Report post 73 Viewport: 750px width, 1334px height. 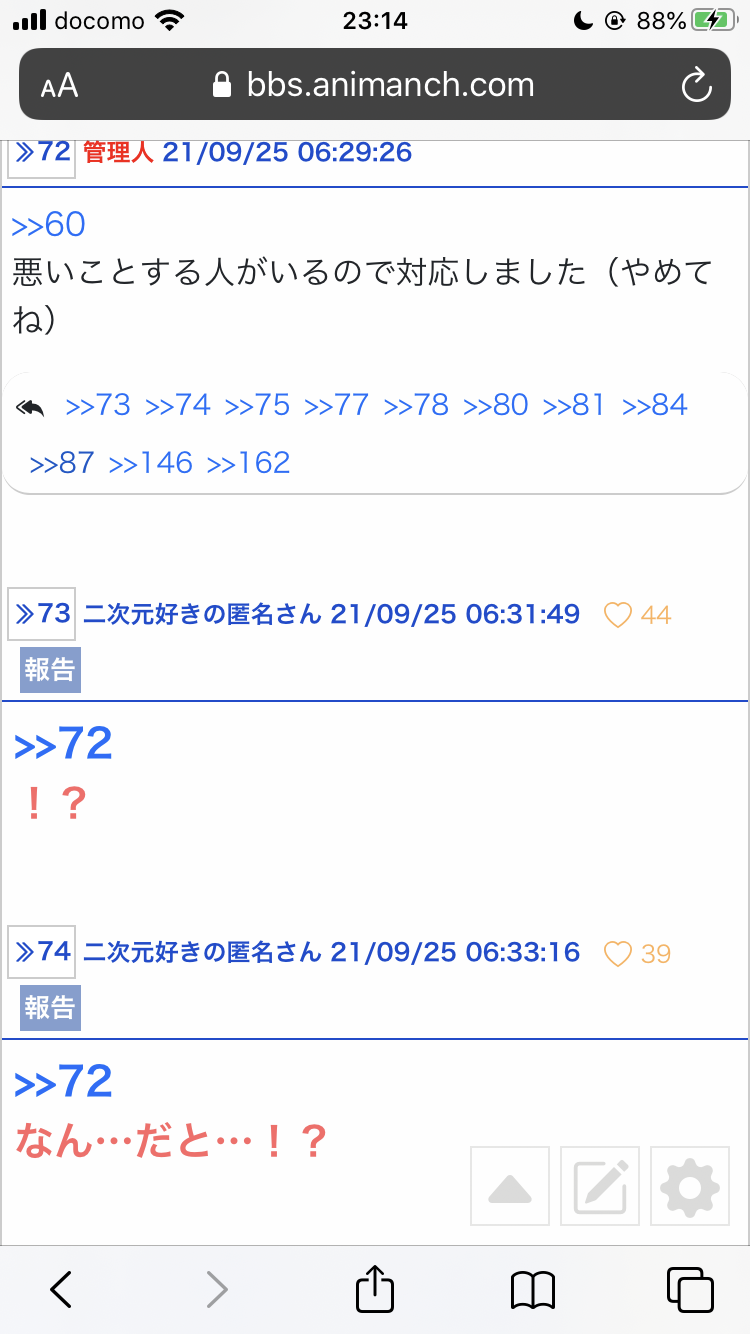point(50,669)
